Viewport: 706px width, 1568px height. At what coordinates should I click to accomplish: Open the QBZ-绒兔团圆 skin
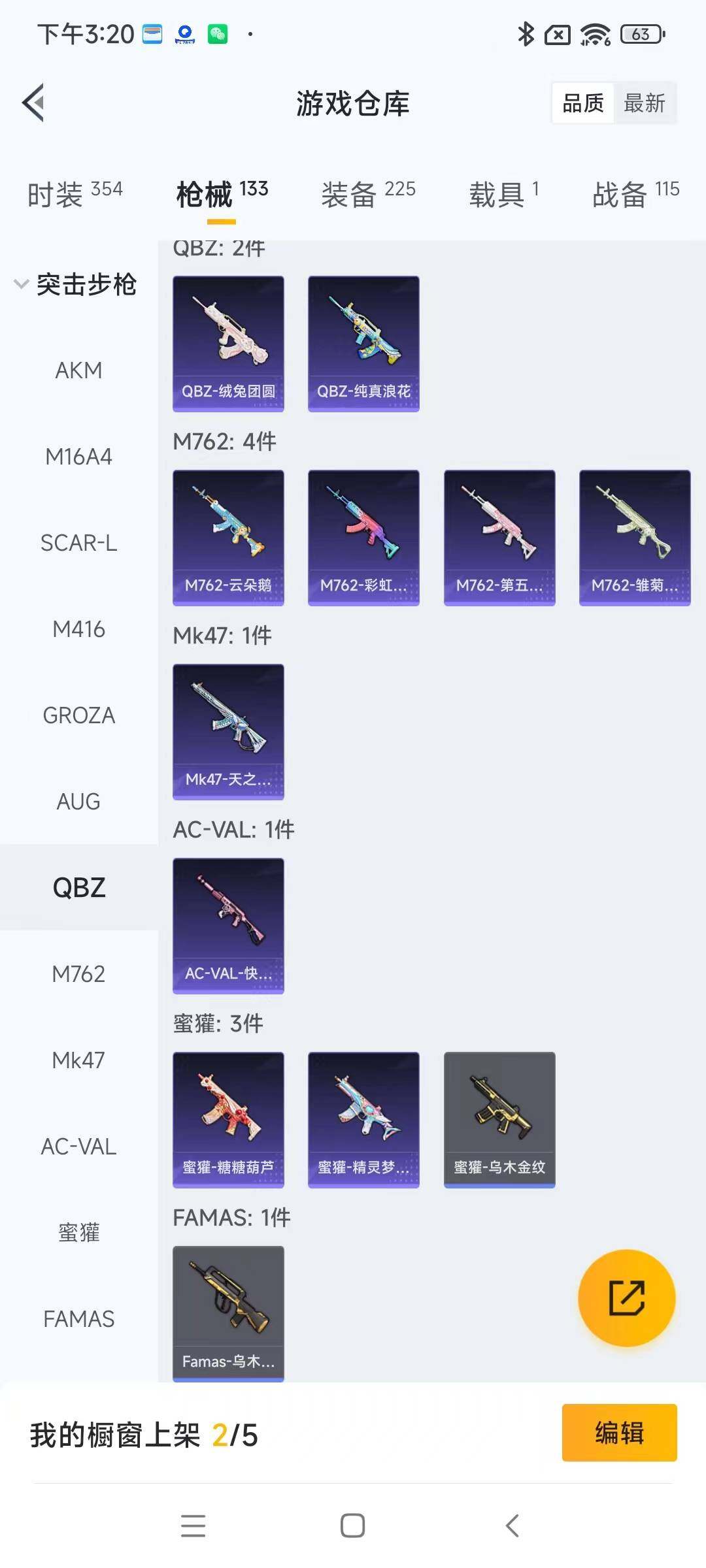pos(228,343)
